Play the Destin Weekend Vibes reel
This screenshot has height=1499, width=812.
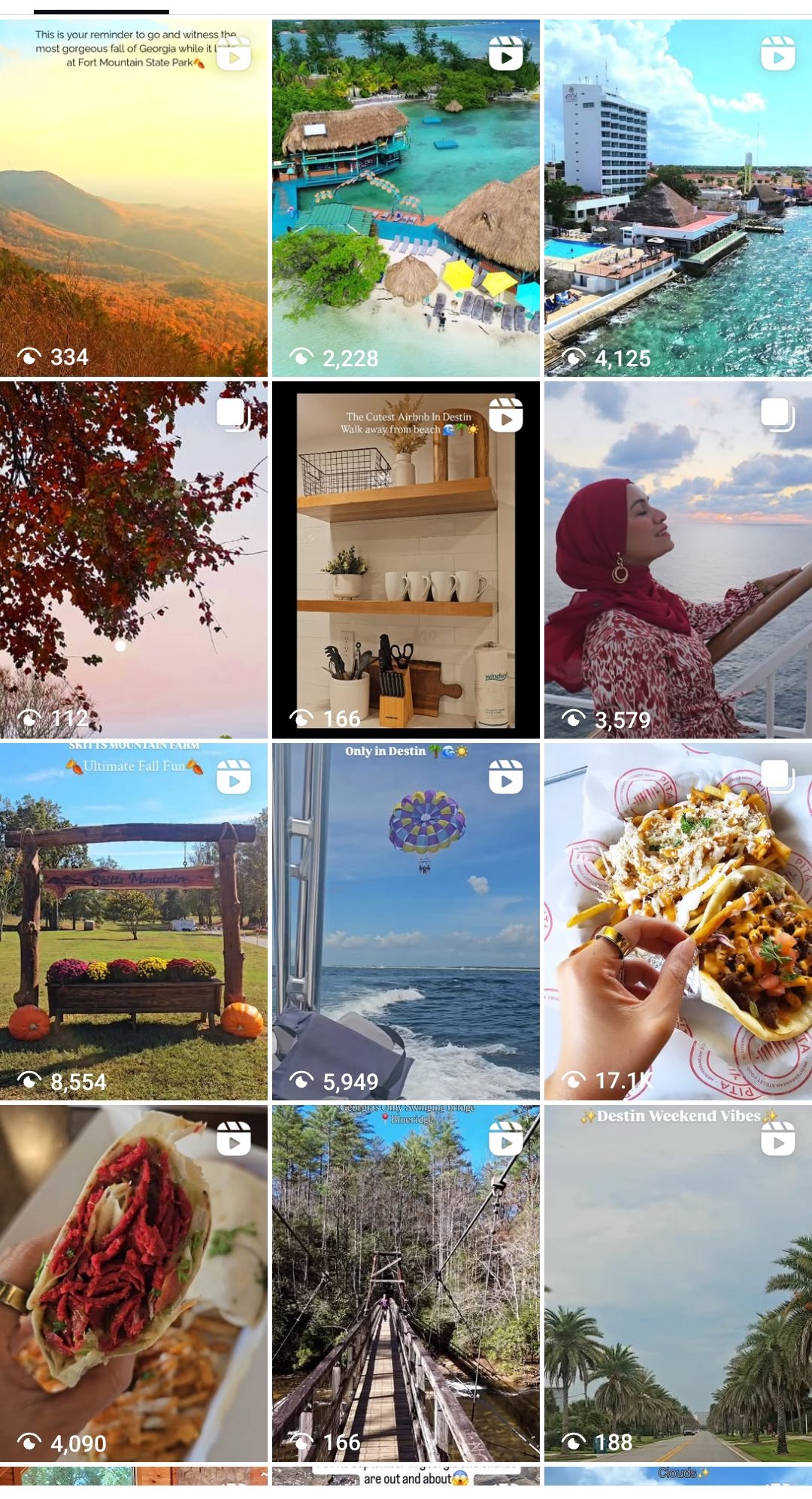point(678,1283)
